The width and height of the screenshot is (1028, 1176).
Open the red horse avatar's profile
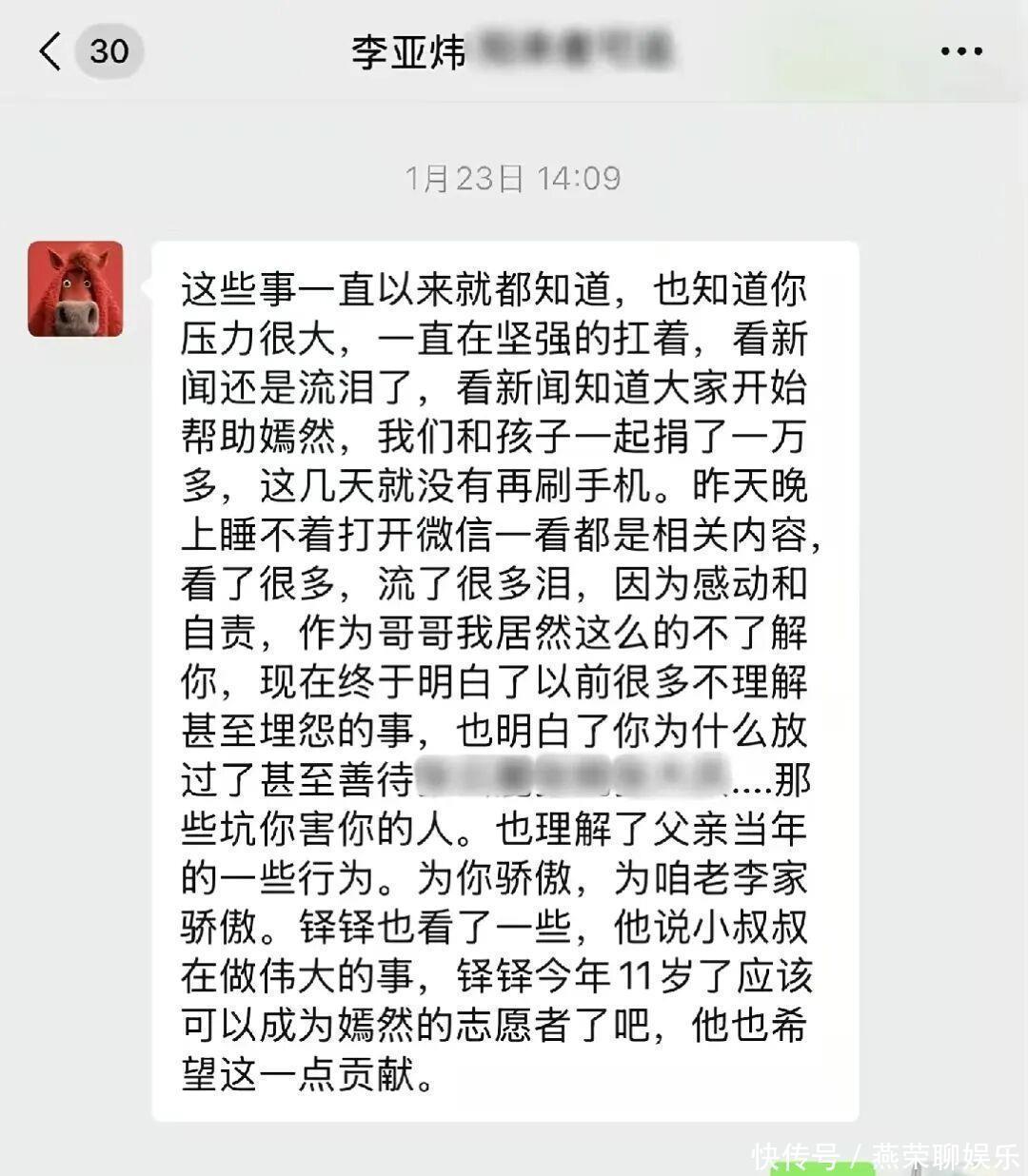click(75, 288)
